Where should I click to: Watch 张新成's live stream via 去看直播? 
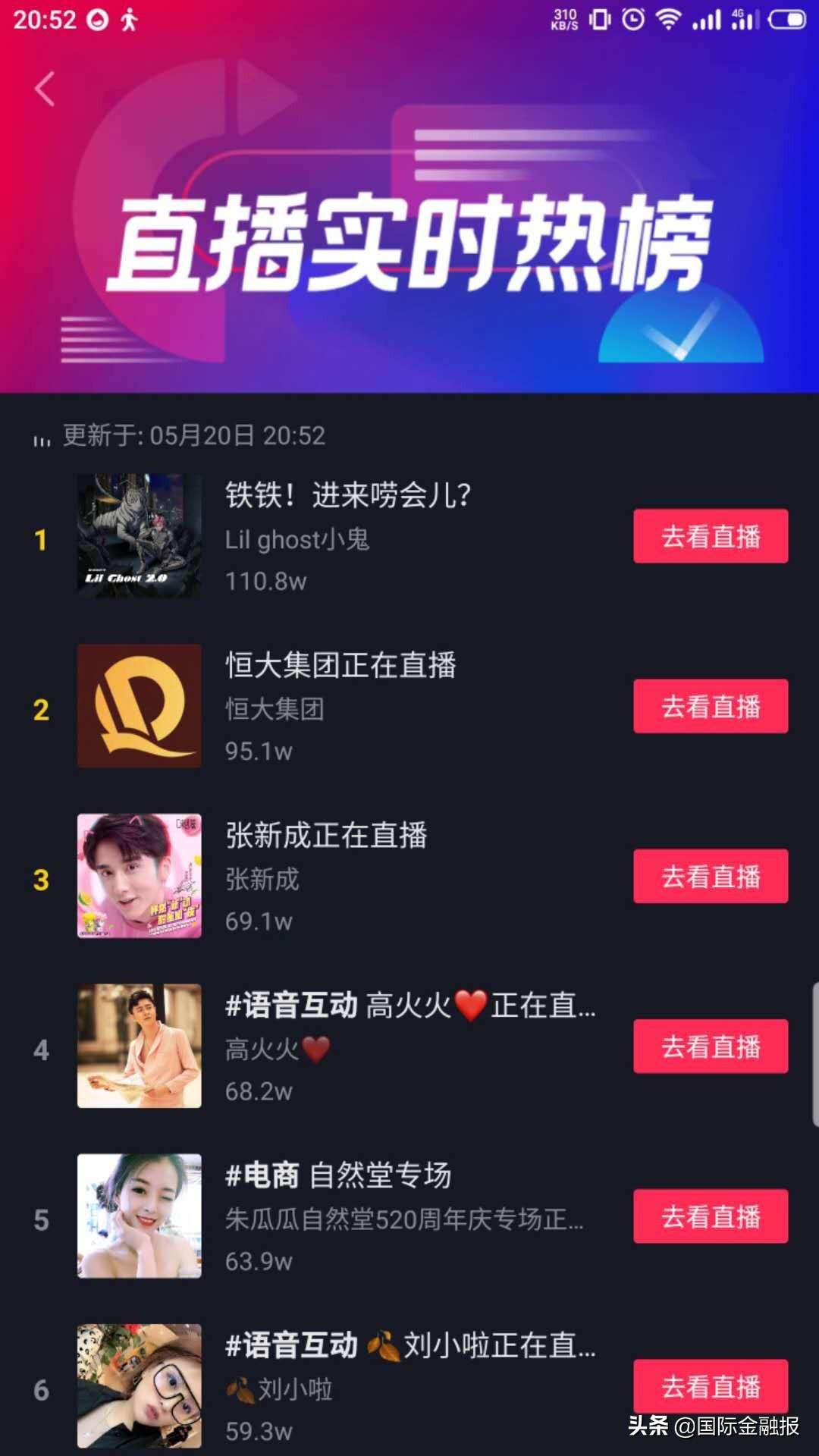710,876
